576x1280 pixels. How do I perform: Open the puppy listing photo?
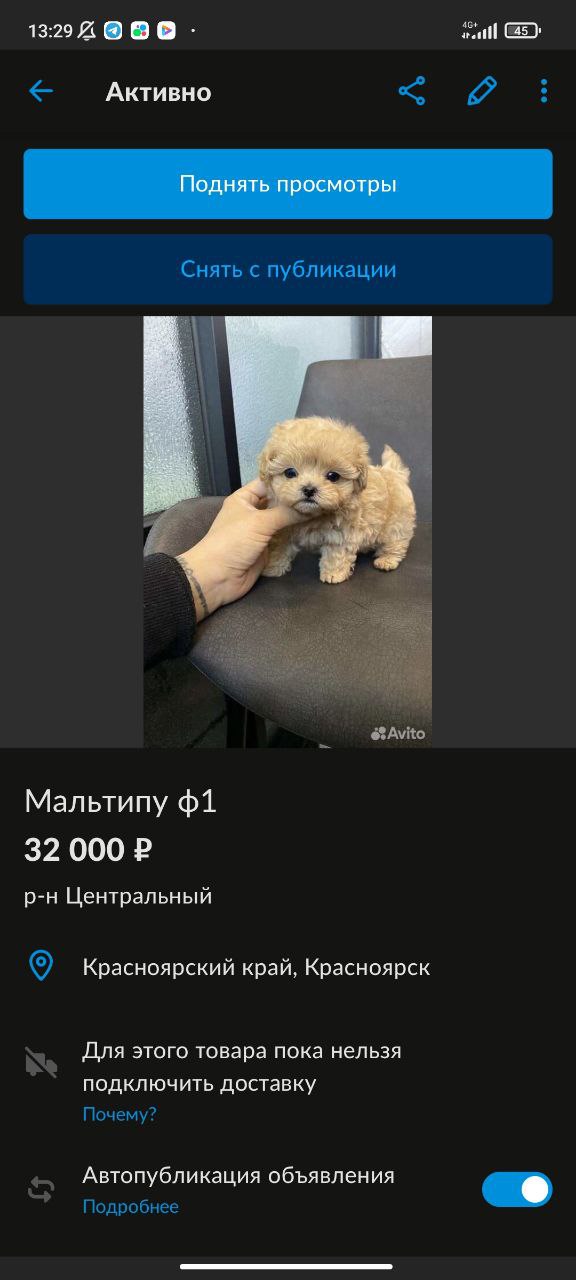pos(288,532)
